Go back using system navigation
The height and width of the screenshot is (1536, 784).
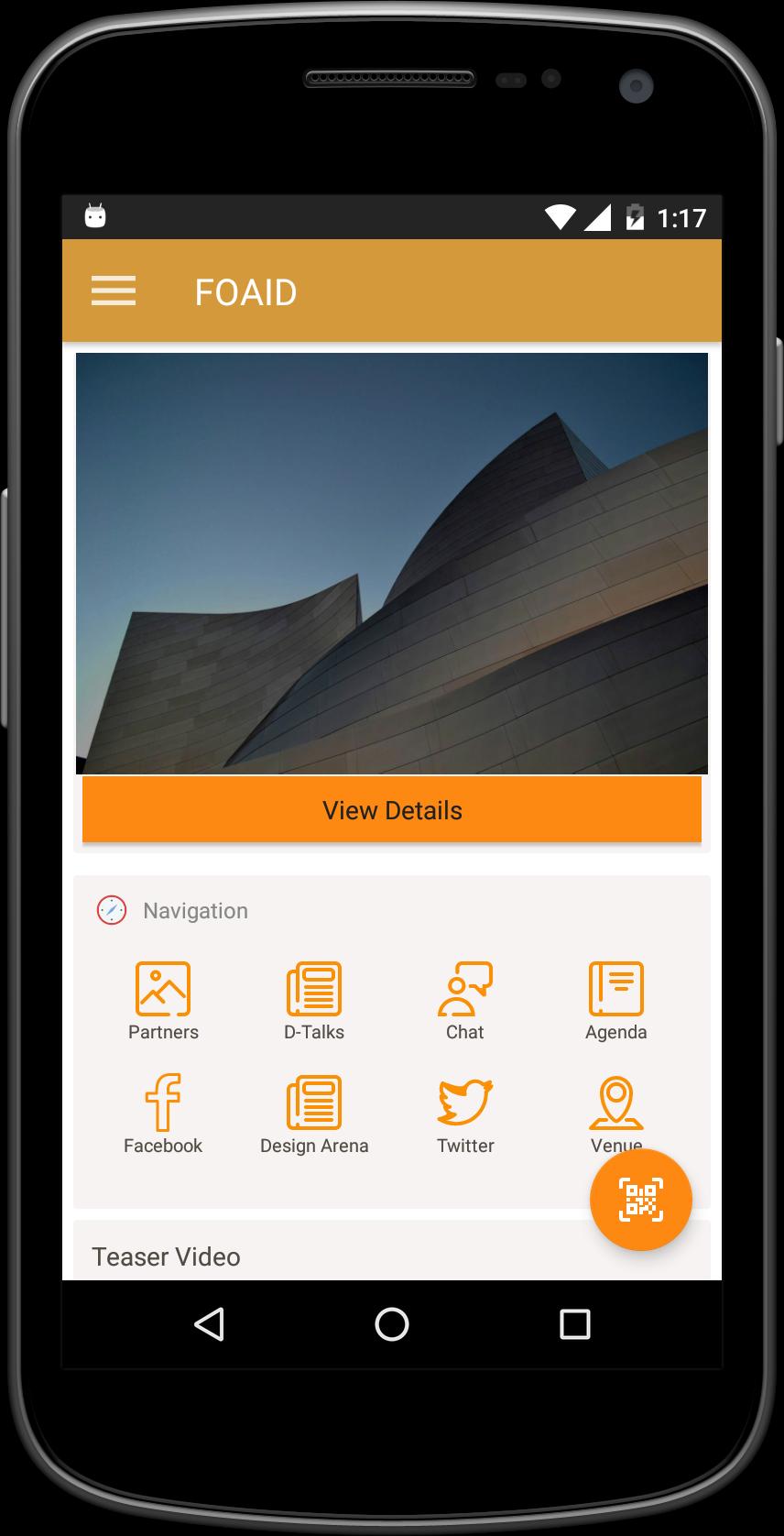click(x=209, y=1324)
